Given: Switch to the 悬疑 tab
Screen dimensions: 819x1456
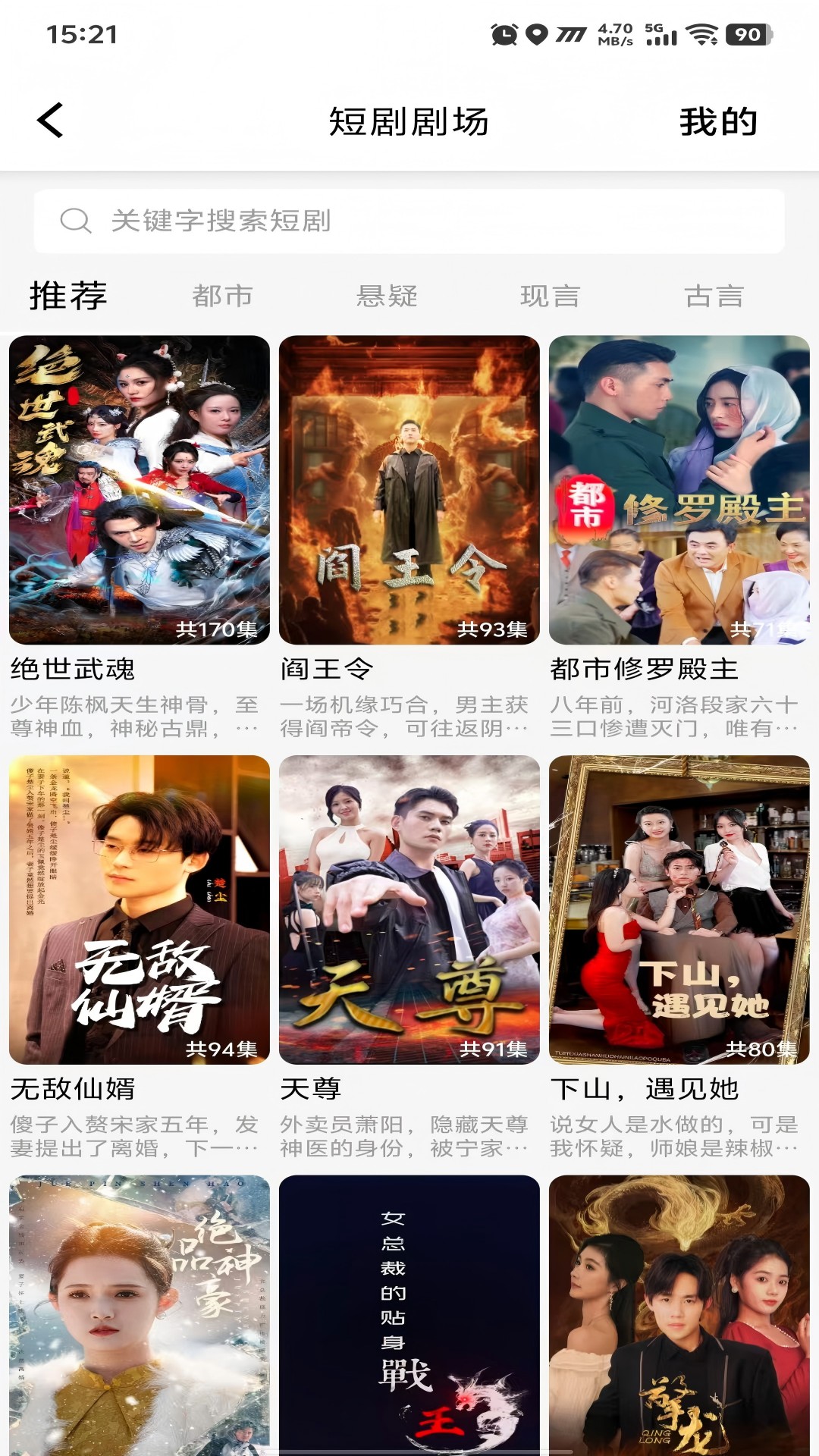Looking at the screenshot, I should point(387,296).
